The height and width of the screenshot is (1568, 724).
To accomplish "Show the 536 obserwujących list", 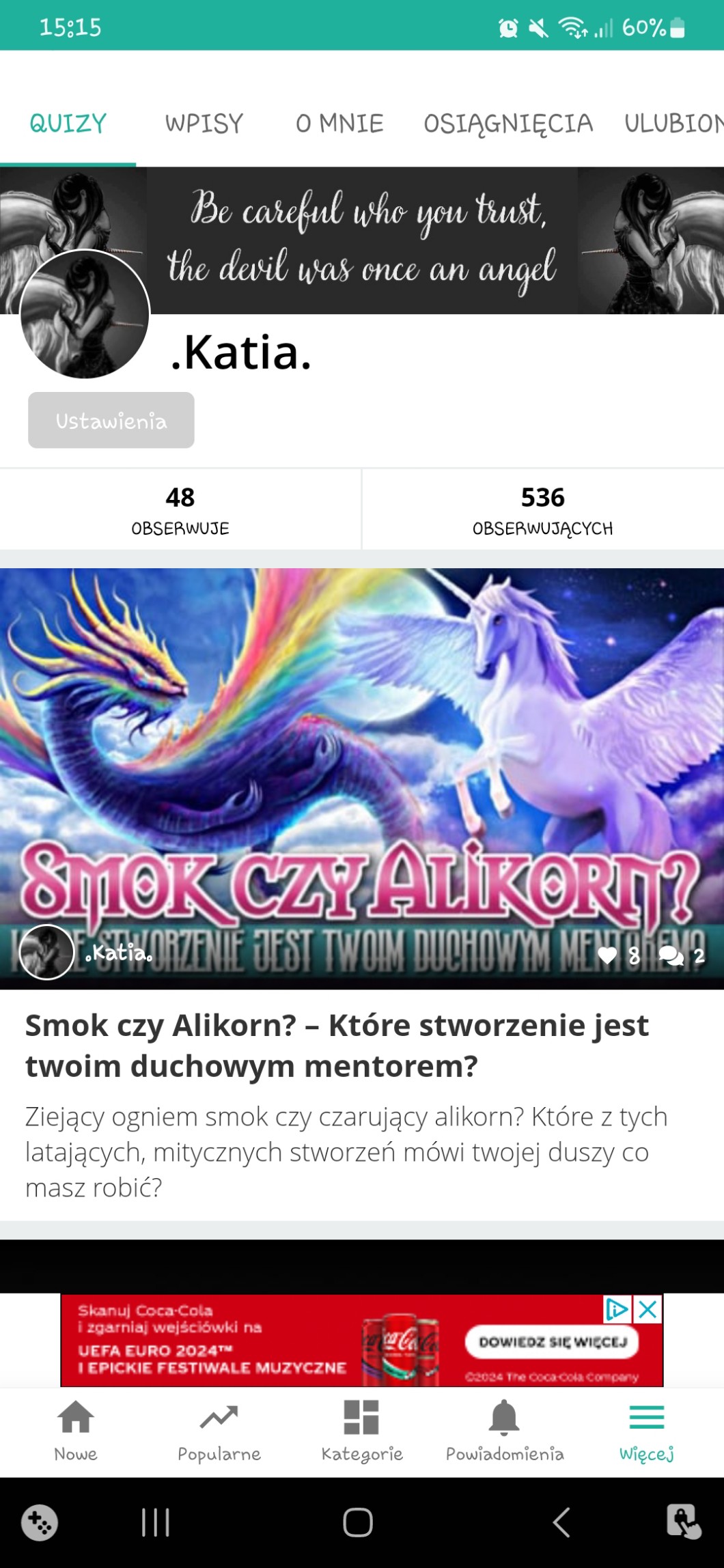I will point(543,509).
